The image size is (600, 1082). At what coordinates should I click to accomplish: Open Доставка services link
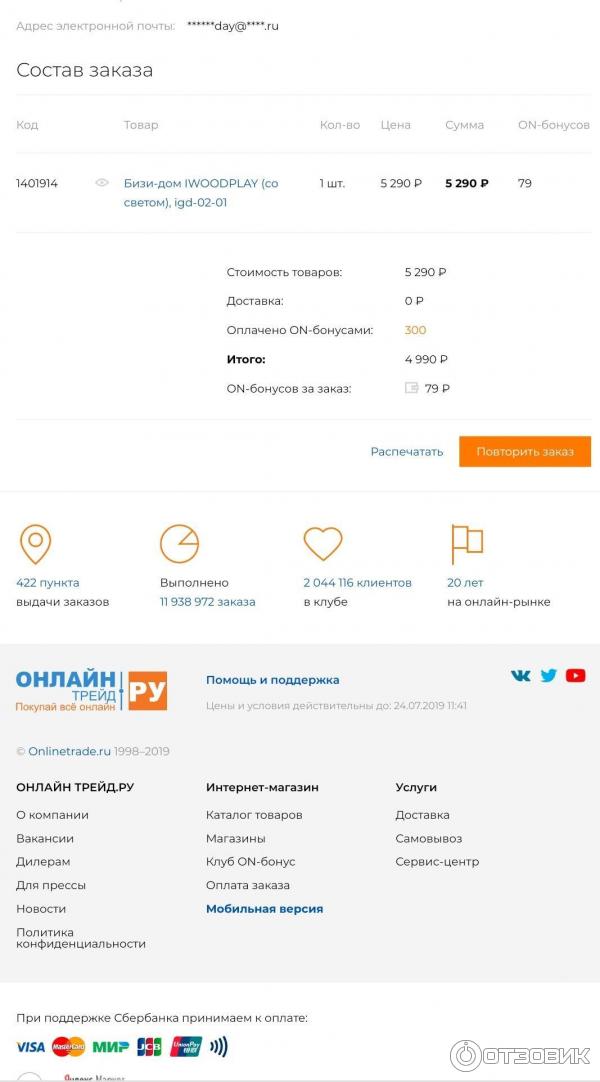[422, 815]
